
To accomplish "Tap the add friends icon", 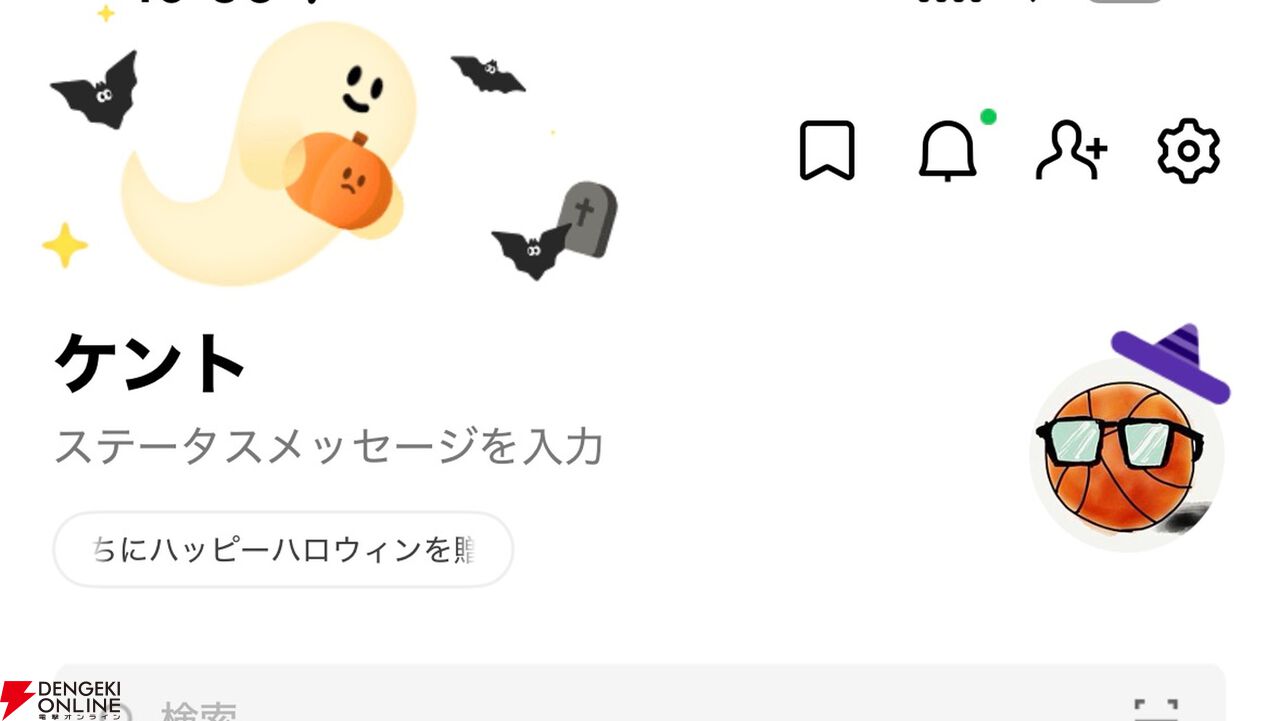I will tap(1070, 151).
